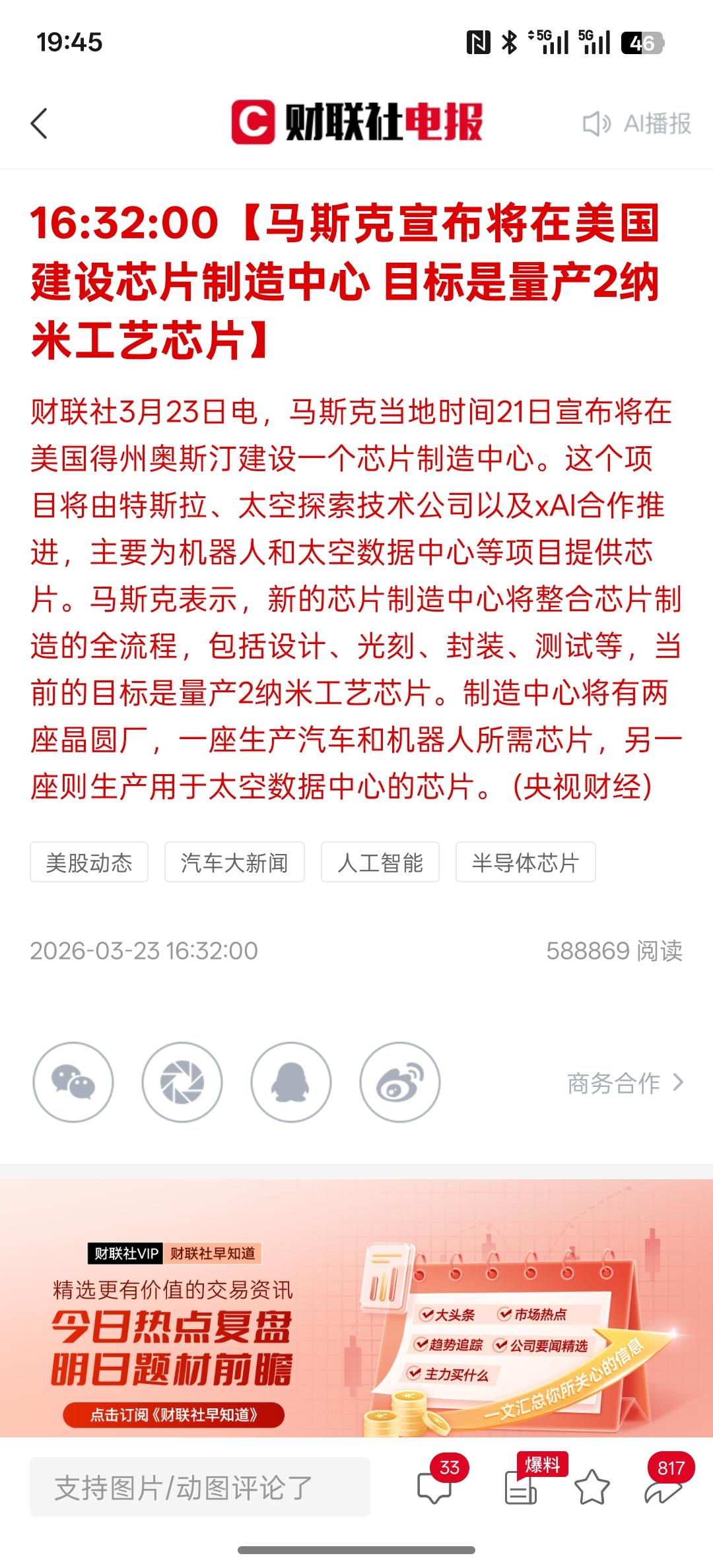The width and height of the screenshot is (713, 1568).
Task: Open the 人工智能 topic
Action: 380,861
